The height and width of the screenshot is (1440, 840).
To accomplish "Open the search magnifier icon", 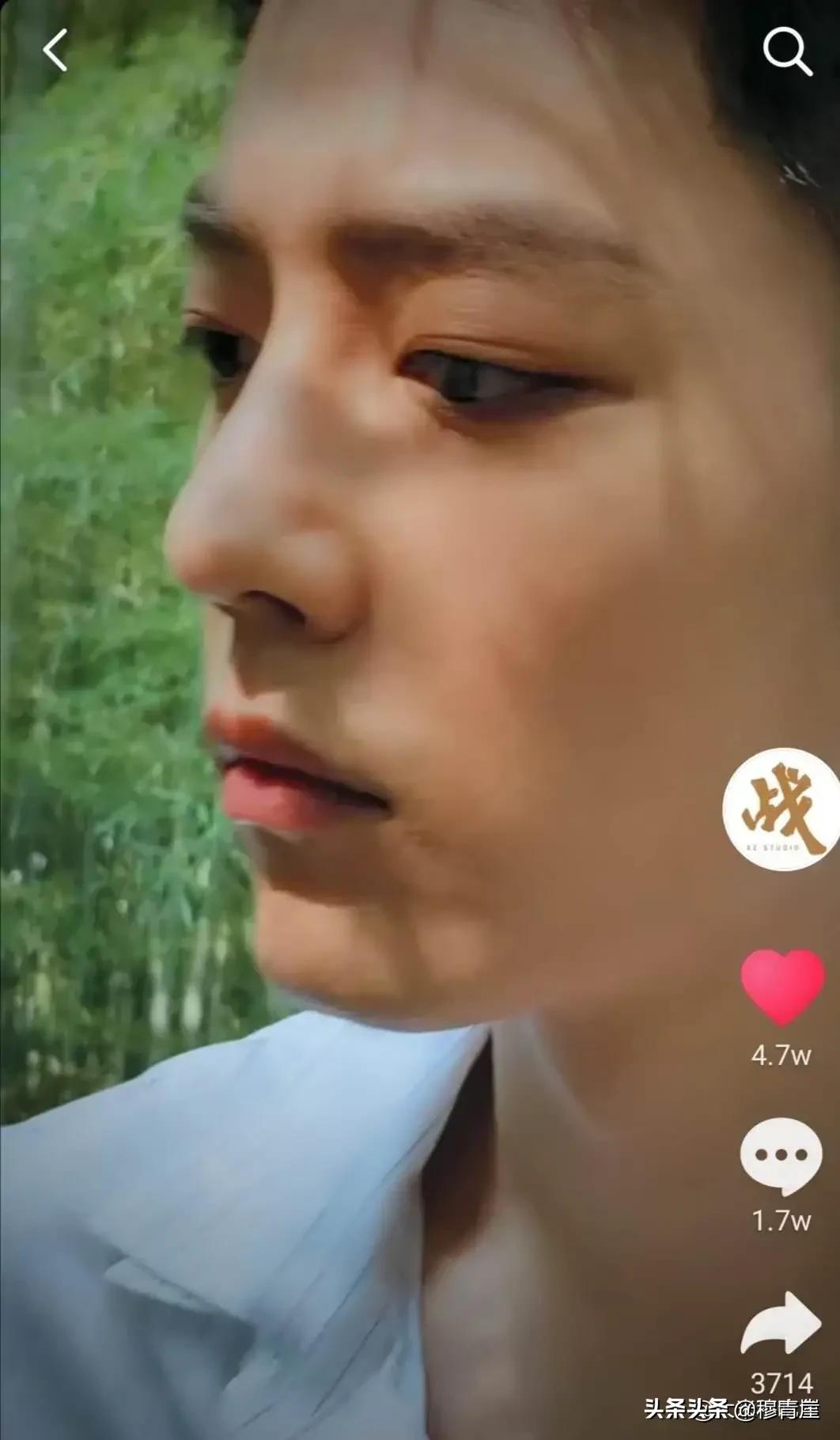I will [x=787, y=51].
